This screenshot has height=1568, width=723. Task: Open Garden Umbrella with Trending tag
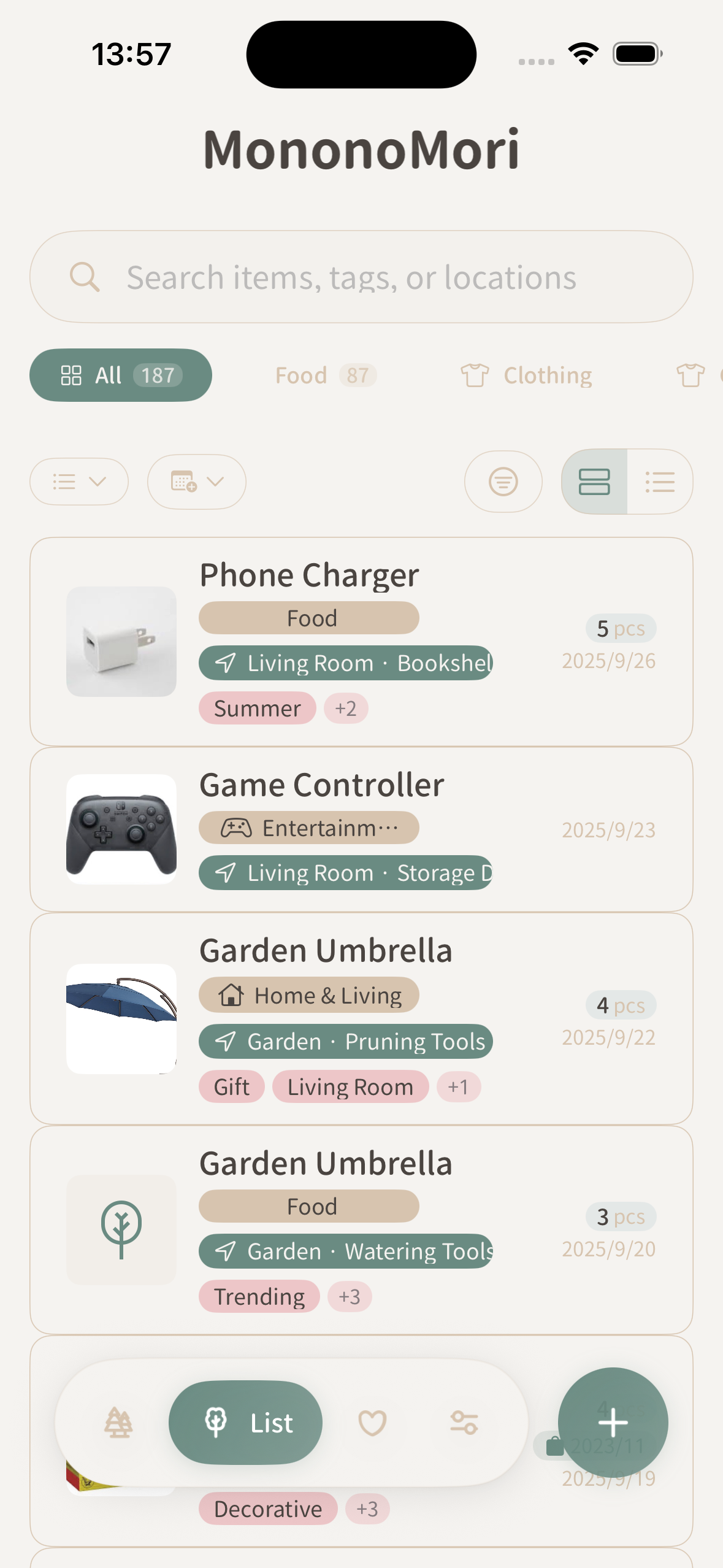361,1229
